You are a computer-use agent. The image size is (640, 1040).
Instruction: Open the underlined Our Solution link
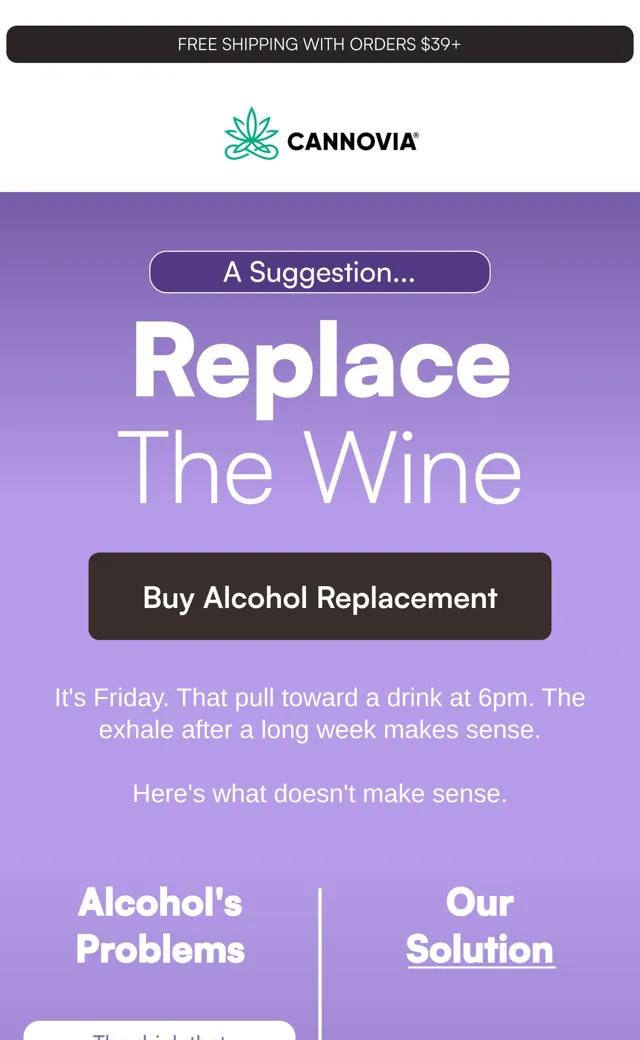tap(480, 927)
